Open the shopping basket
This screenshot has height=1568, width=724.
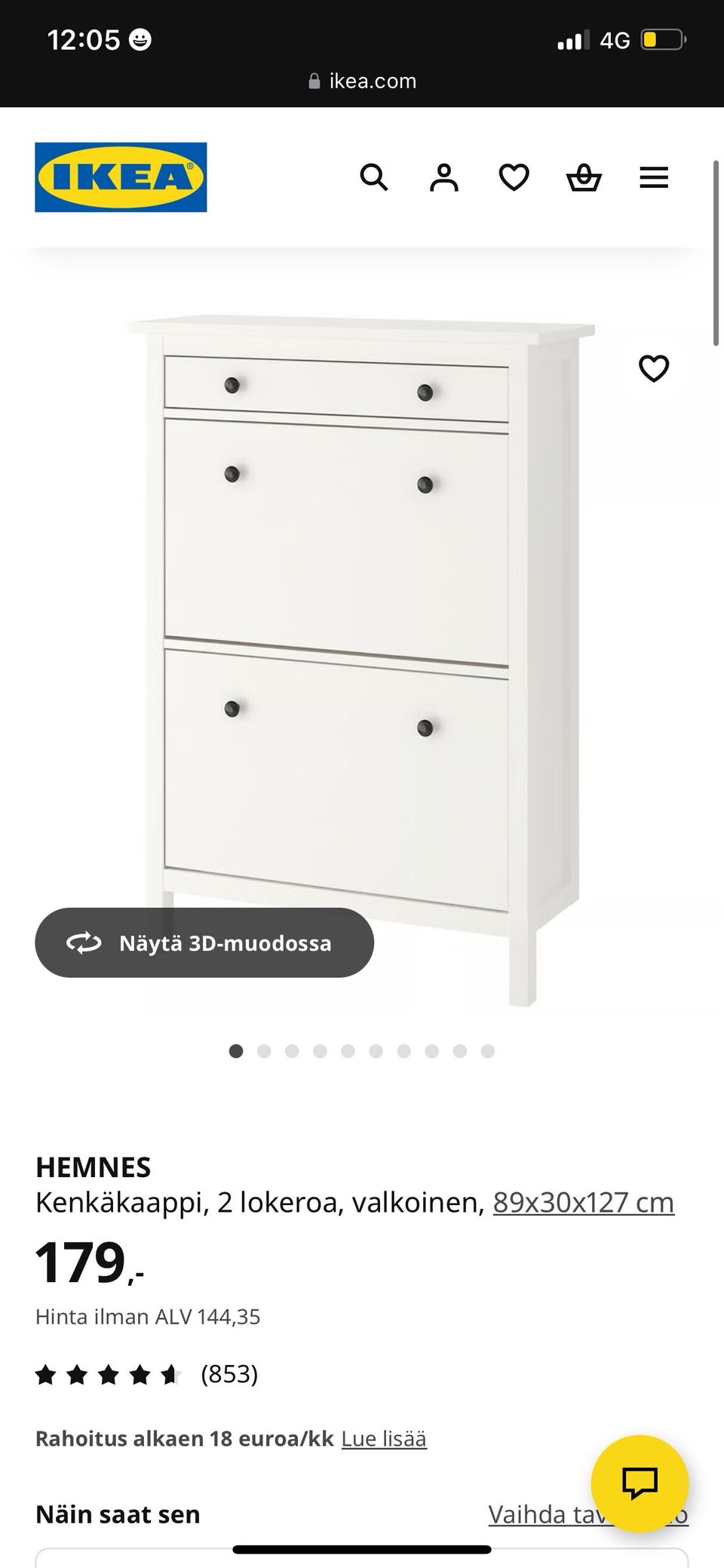584,178
